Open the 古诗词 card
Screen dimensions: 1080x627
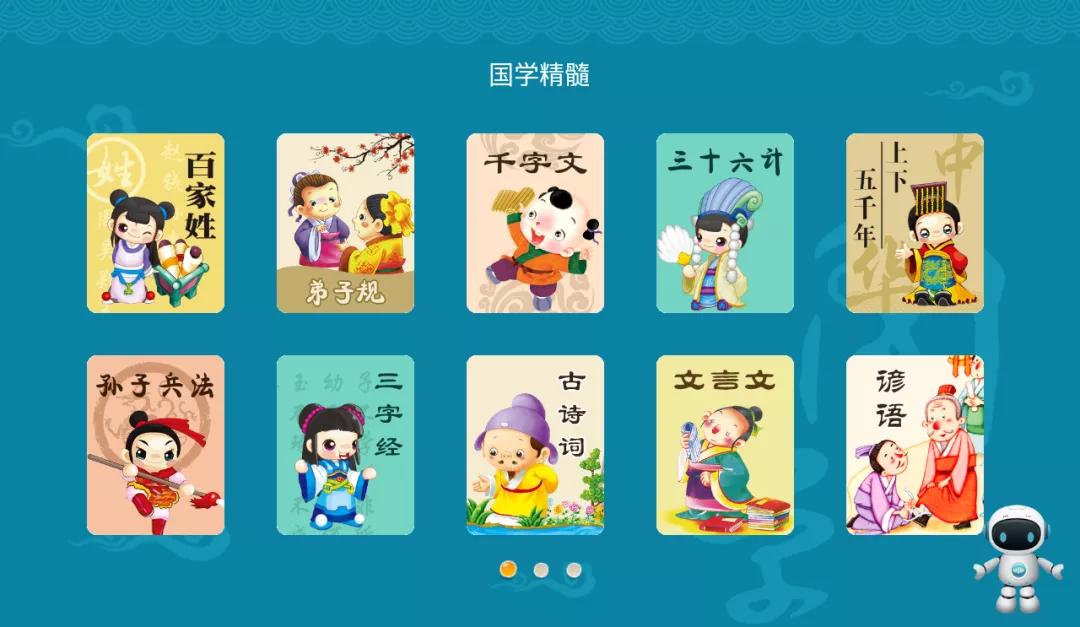(535, 445)
